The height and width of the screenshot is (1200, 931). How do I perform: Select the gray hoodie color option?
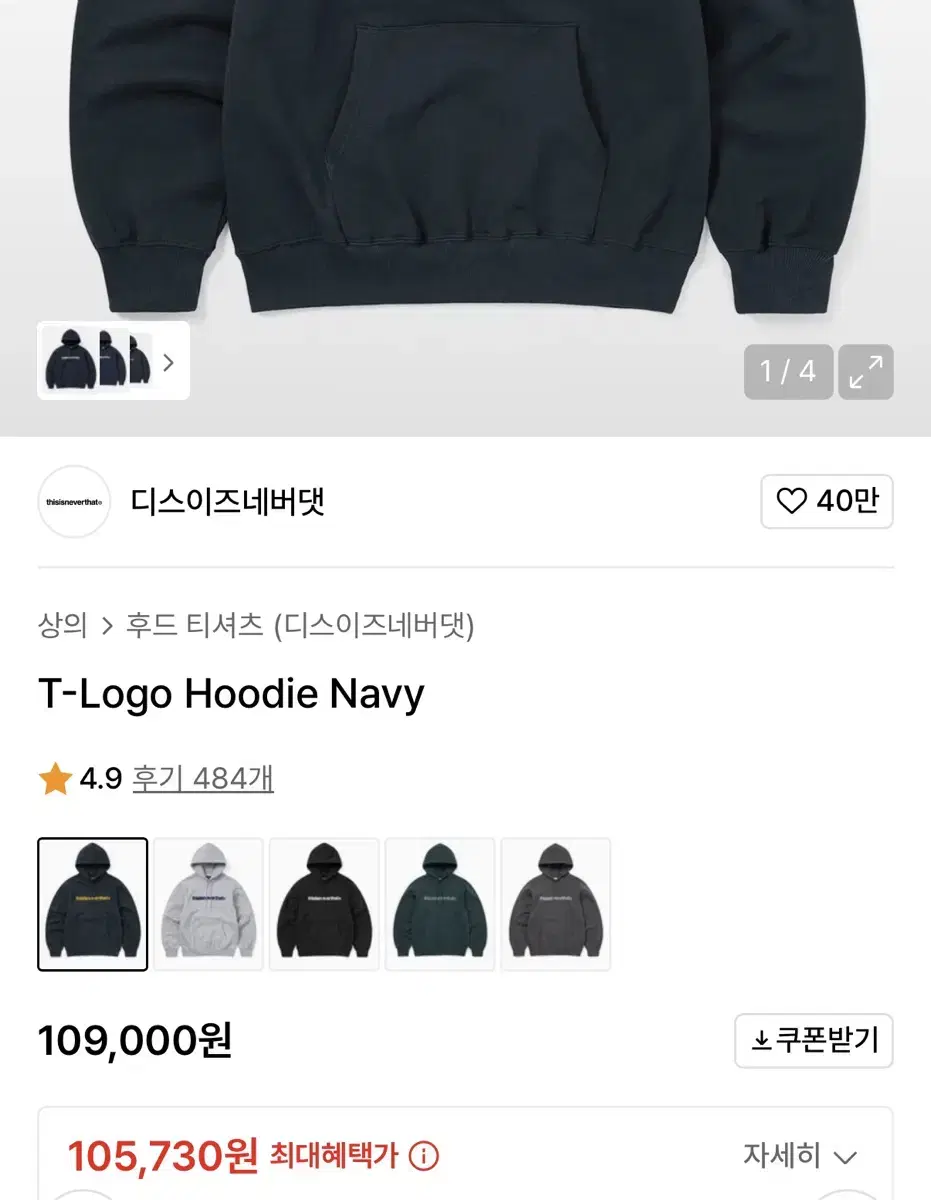point(208,903)
